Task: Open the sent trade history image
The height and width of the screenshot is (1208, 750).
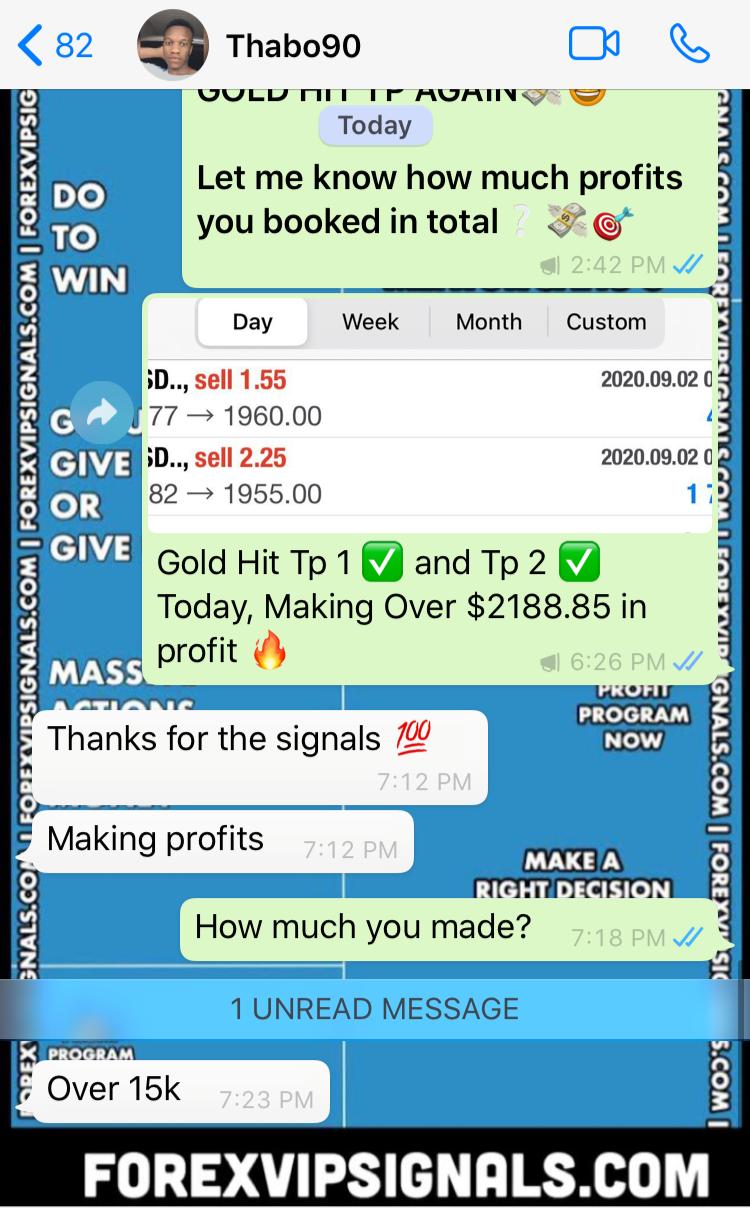Action: tap(430, 415)
